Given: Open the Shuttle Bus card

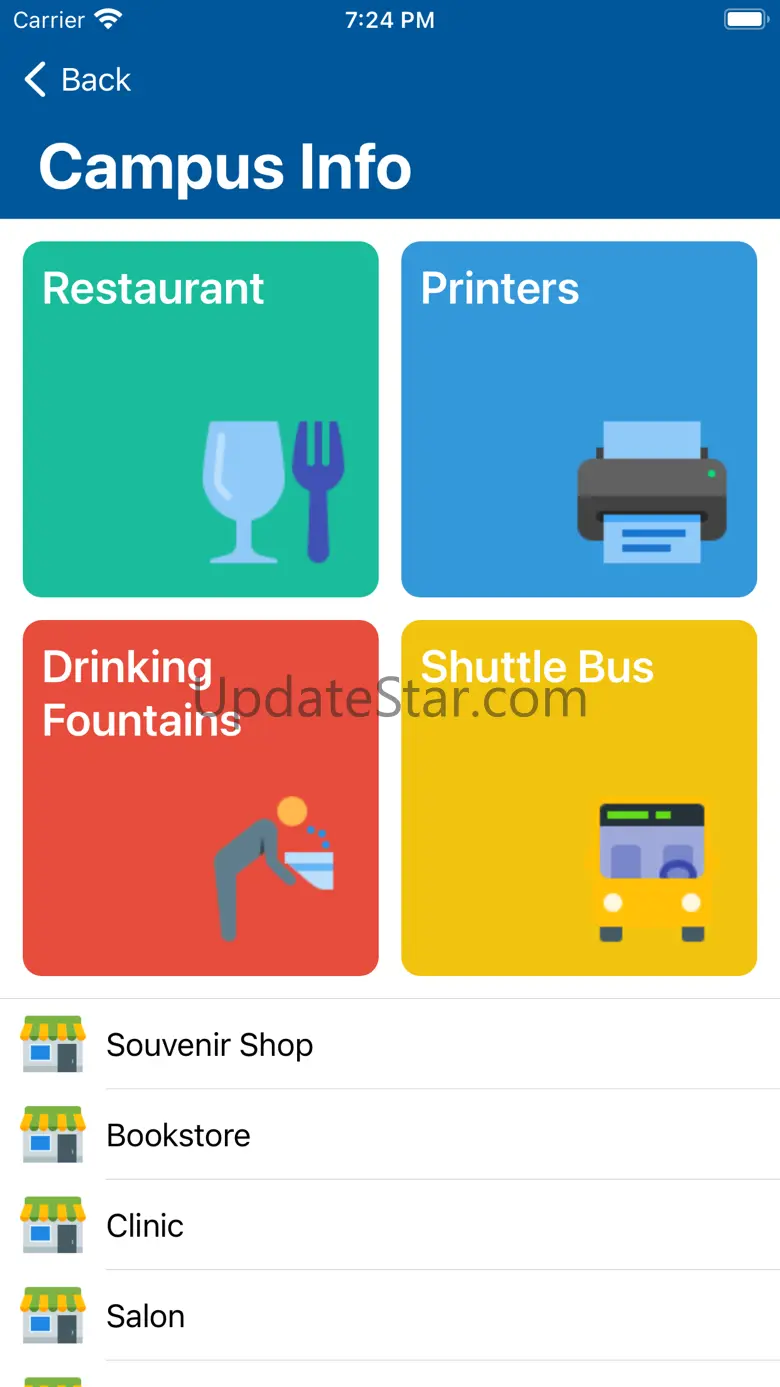Looking at the screenshot, I should point(579,797).
